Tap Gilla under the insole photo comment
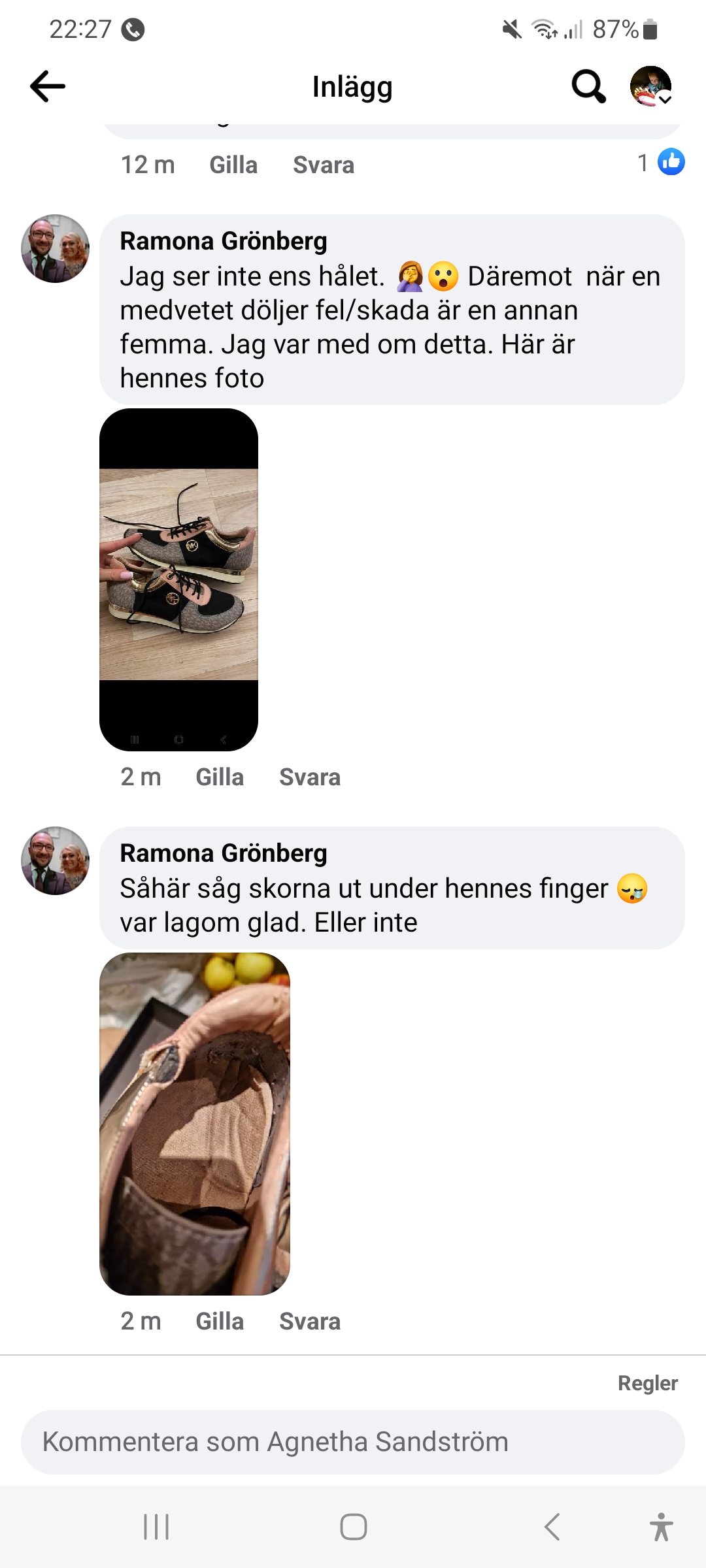Screen dimensions: 706x1568 220,1322
